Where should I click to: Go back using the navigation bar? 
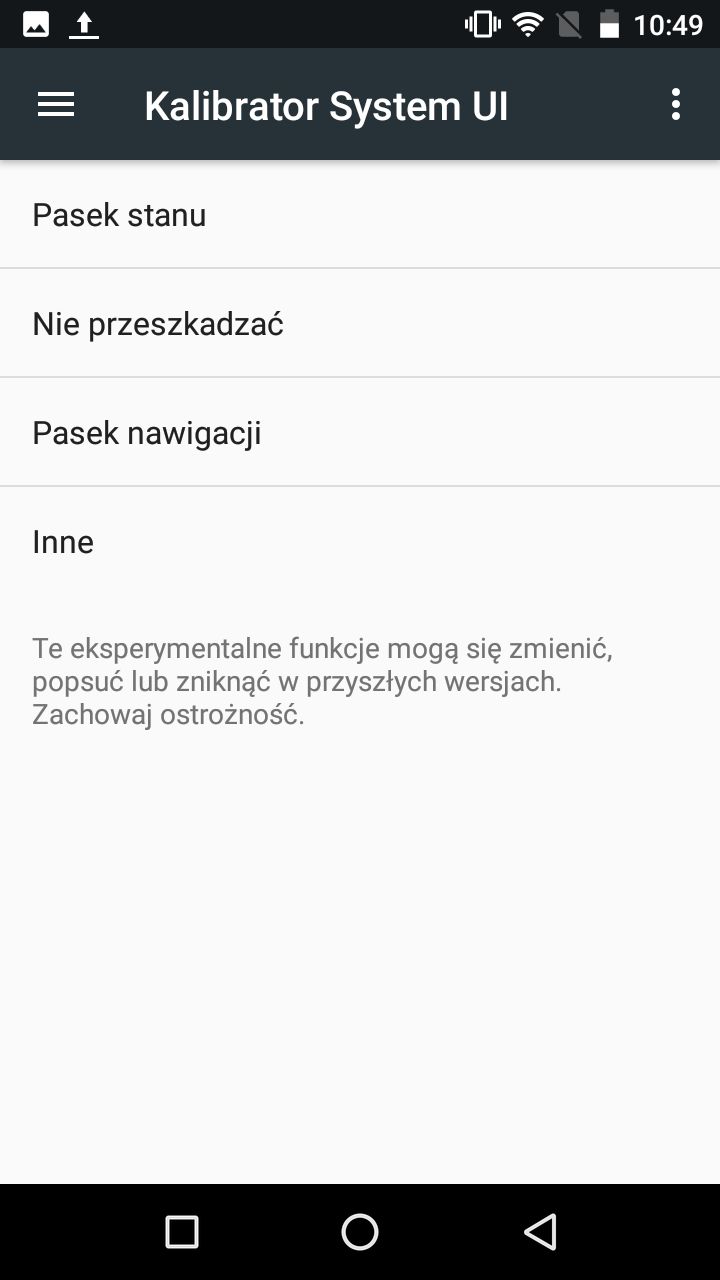[540, 1232]
